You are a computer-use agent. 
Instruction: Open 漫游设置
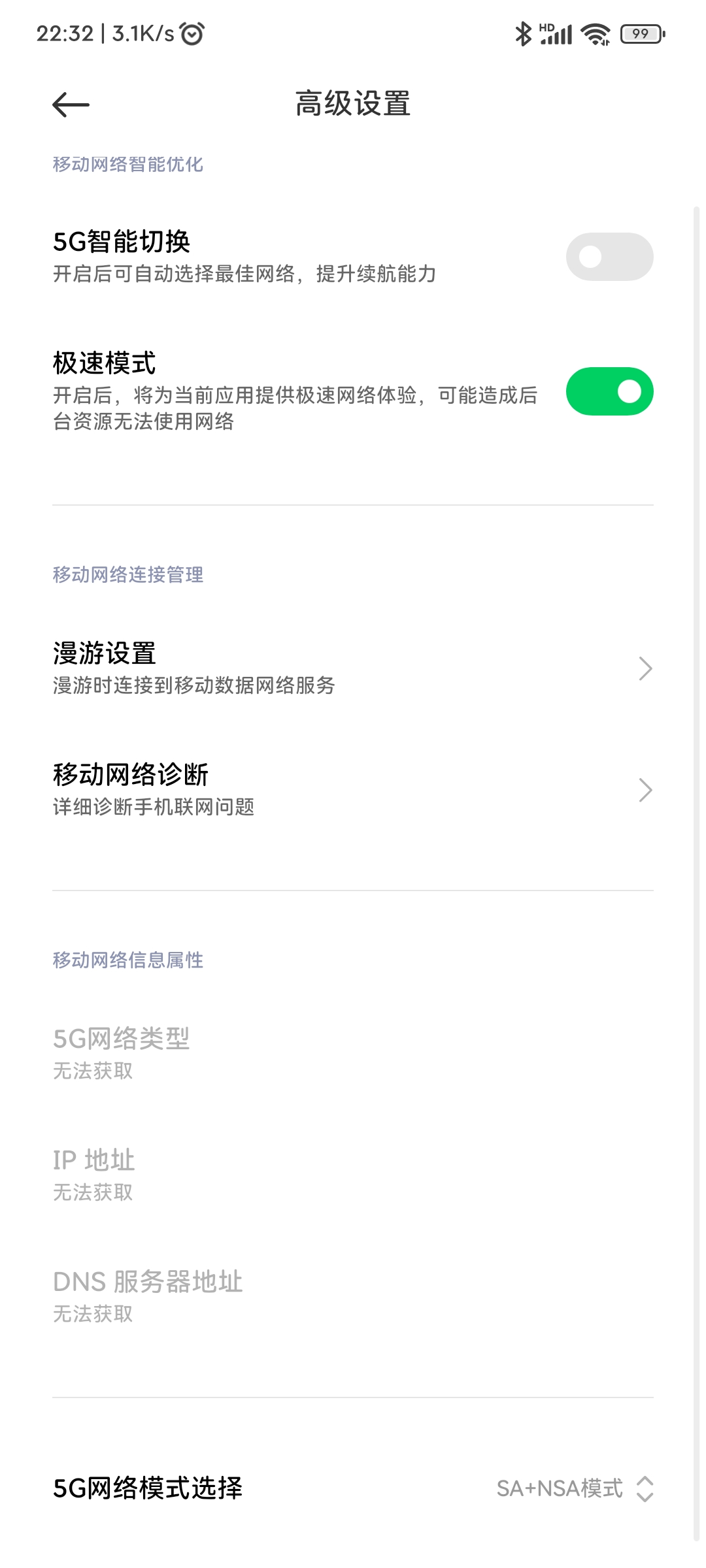pos(353,668)
